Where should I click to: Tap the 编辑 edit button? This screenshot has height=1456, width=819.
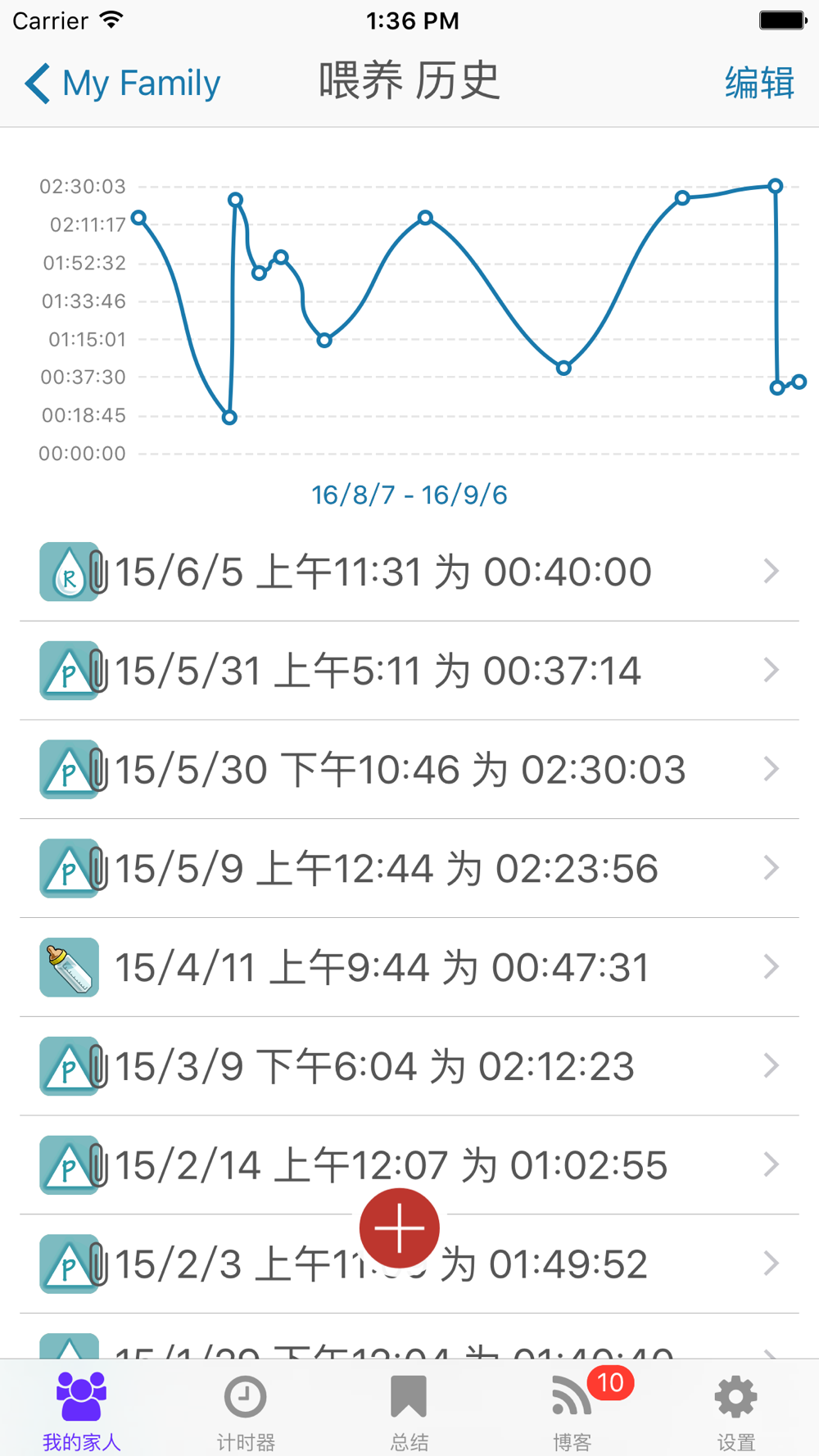coord(758,84)
